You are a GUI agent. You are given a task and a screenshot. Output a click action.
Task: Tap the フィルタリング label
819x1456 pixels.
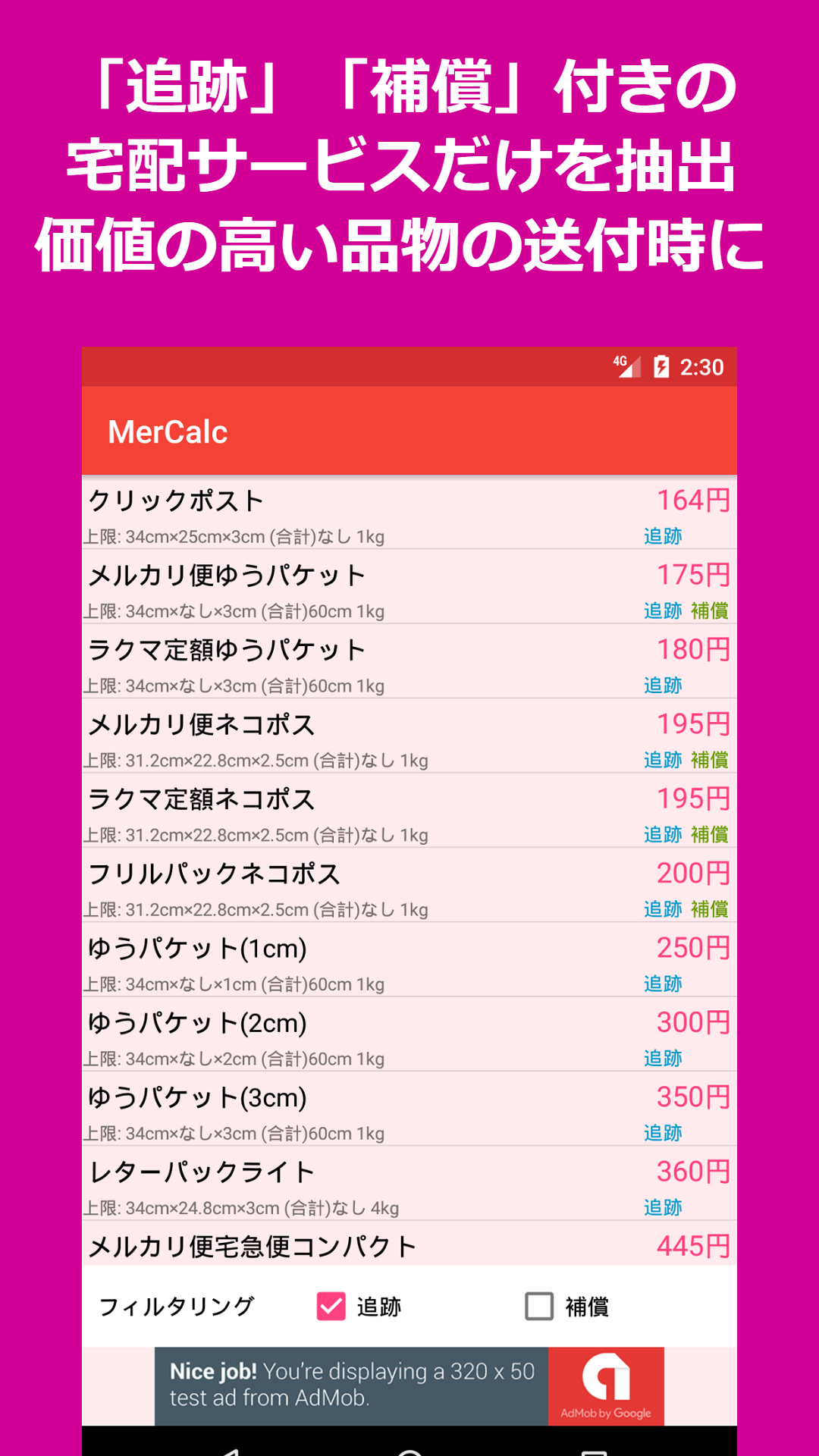tap(176, 1306)
